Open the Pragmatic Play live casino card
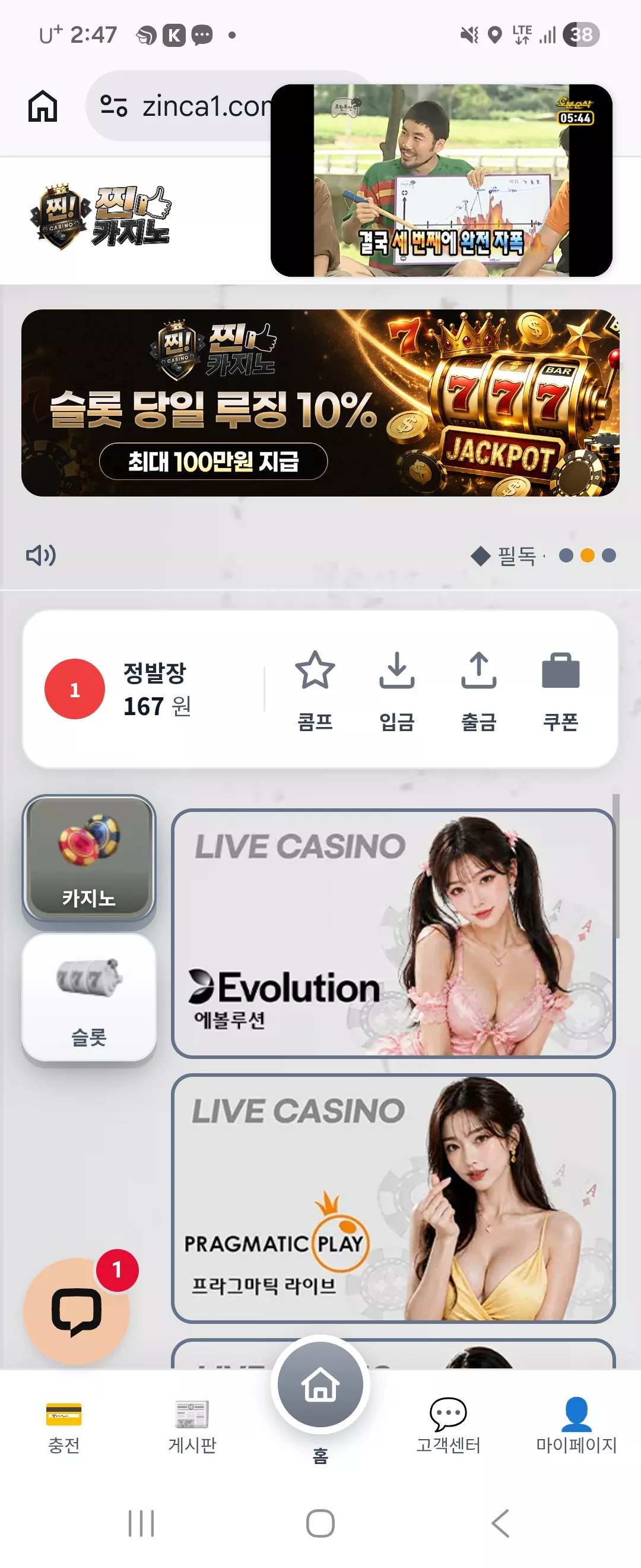 (393, 1198)
